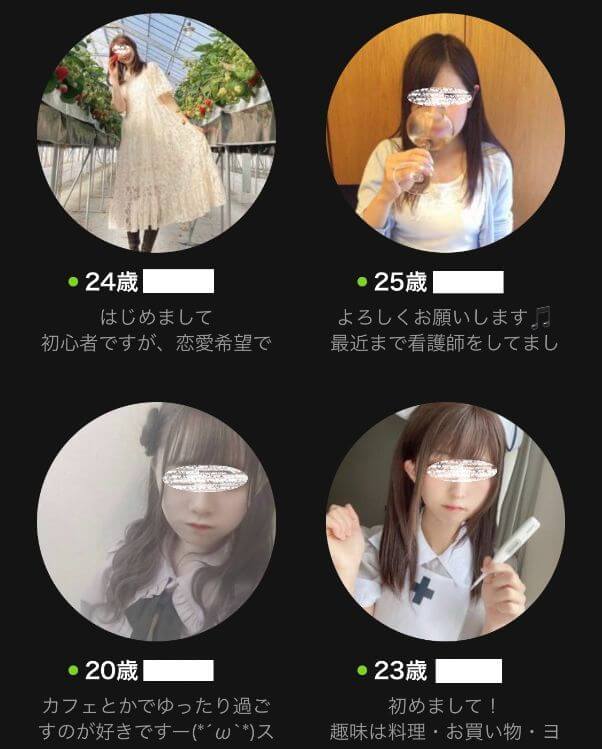Screen dimensions: 602x749
Task: Open the 20歳 profile who likes cafes
Action: pos(155,520)
